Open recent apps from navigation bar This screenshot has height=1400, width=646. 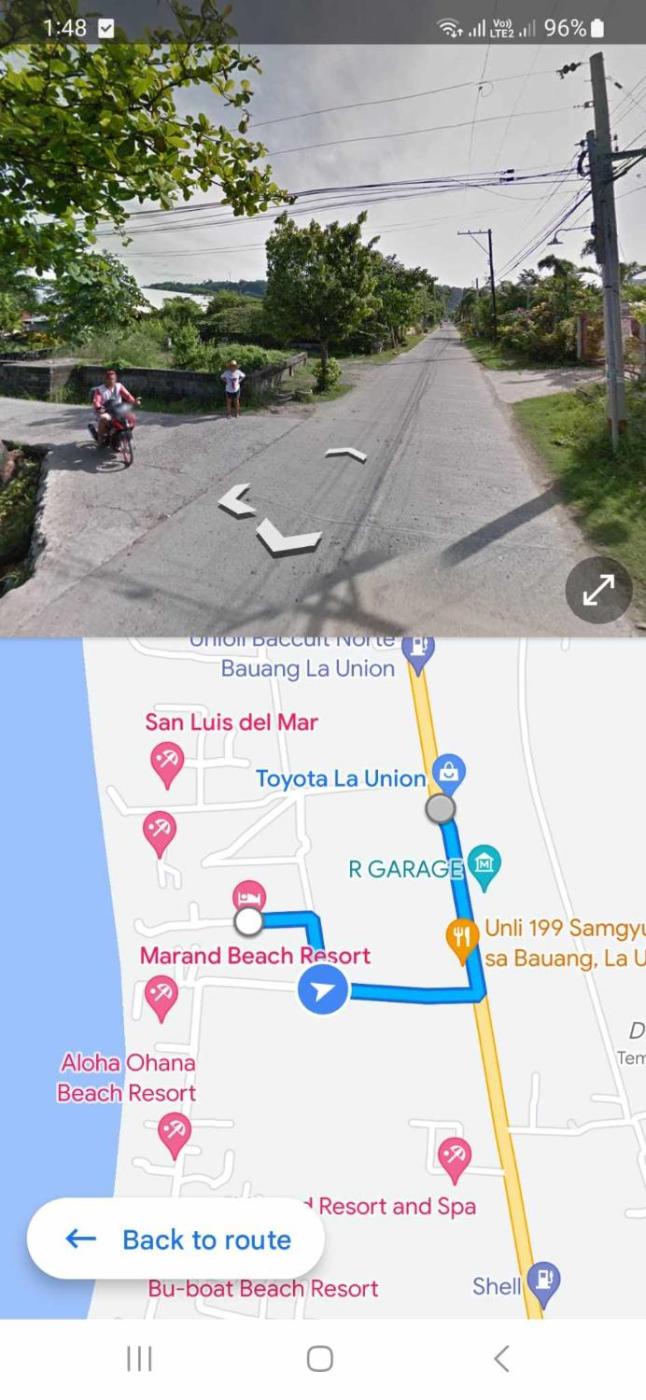(x=139, y=1358)
